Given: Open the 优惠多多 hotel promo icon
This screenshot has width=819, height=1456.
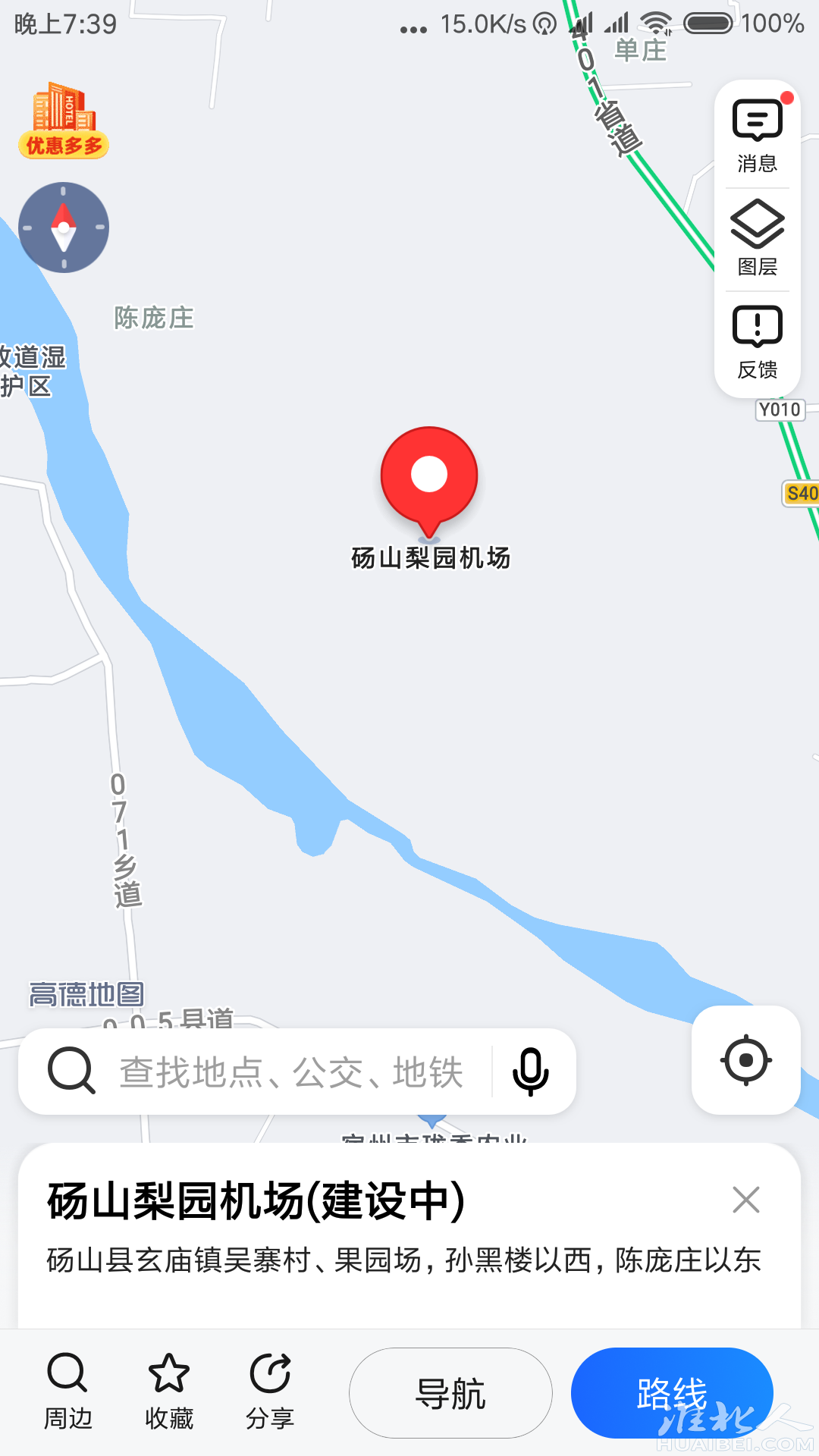Looking at the screenshot, I should (64, 120).
